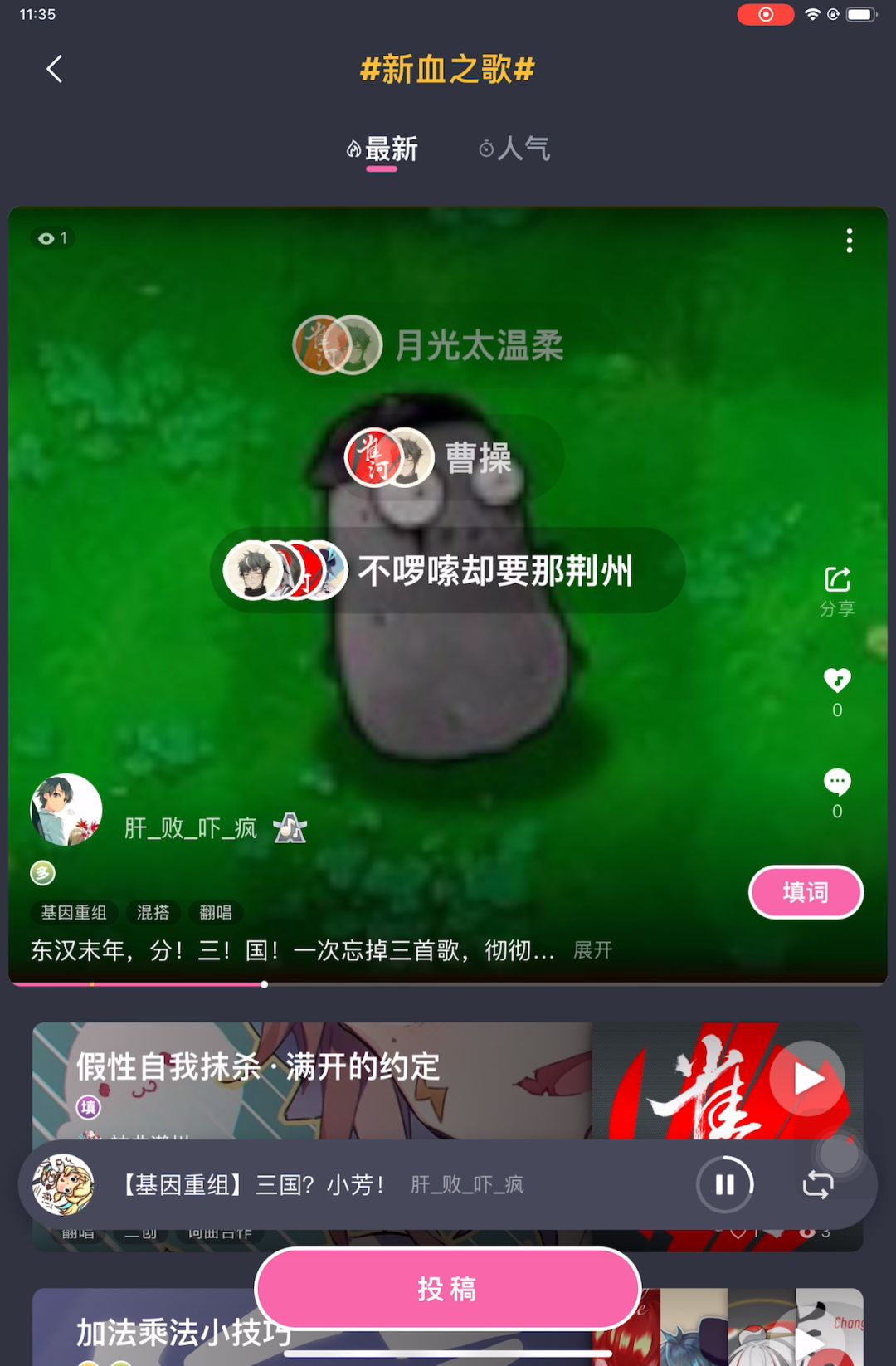Like the song with the heart icon

pos(837,681)
